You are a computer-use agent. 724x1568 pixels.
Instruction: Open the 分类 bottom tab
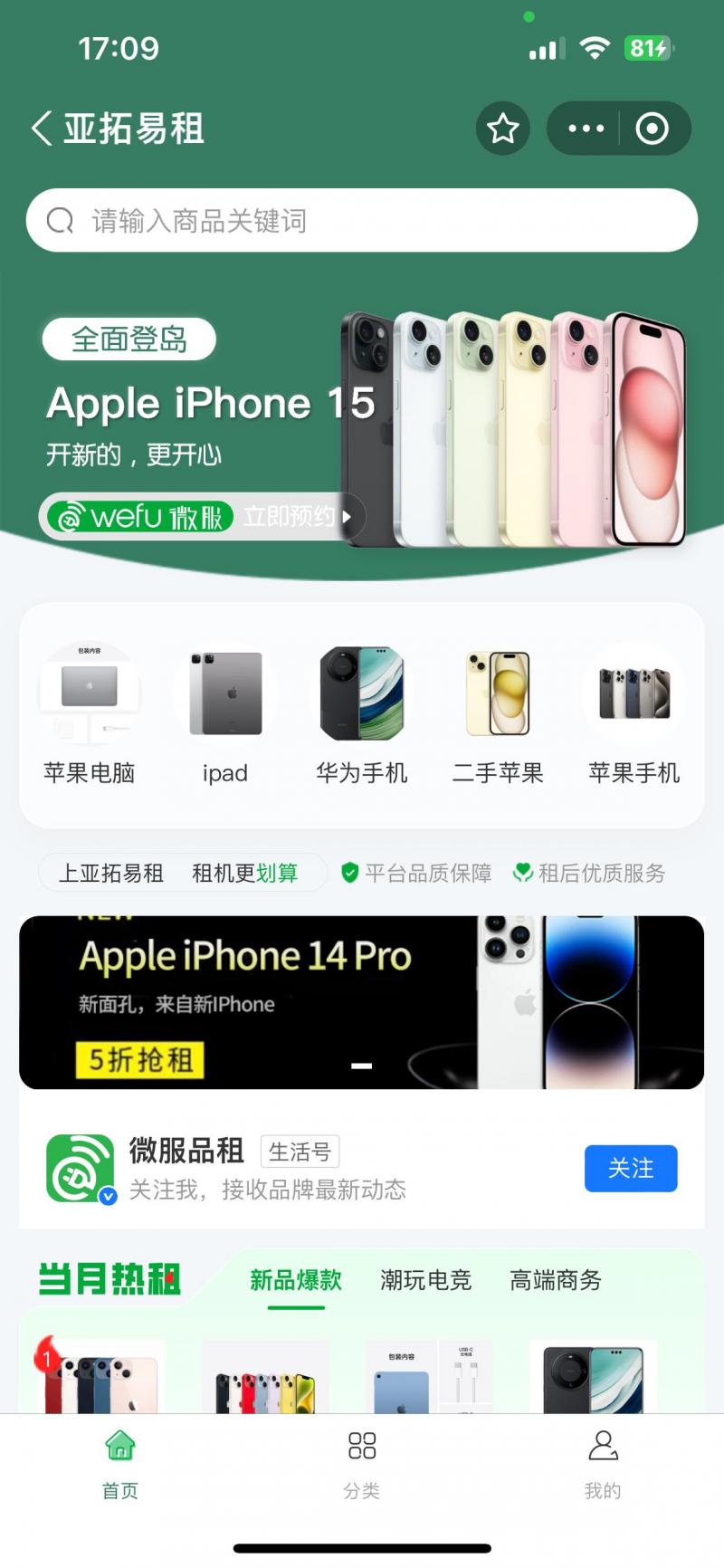pos(362,1462)
